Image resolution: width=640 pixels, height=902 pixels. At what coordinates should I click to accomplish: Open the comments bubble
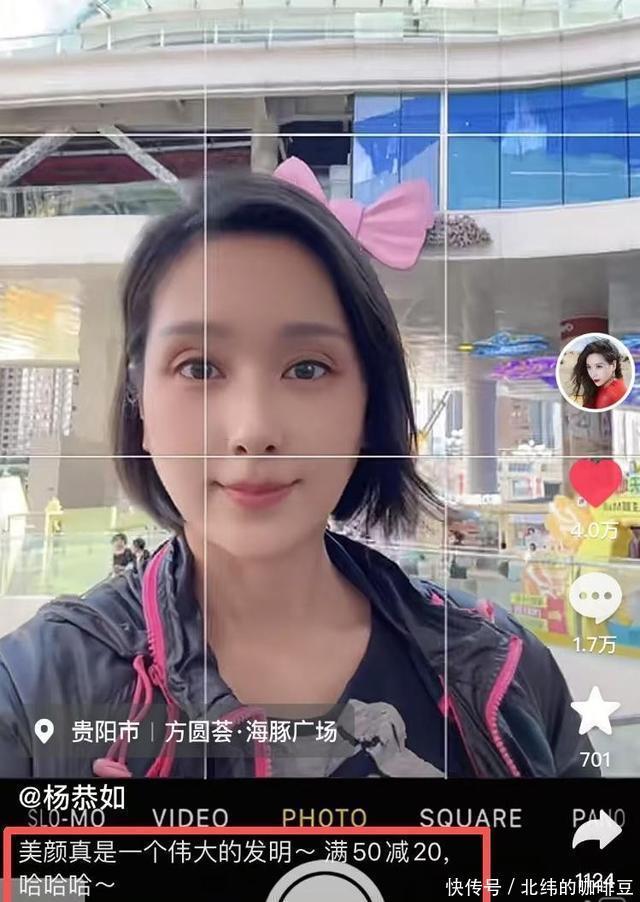[x=595, y=599]
